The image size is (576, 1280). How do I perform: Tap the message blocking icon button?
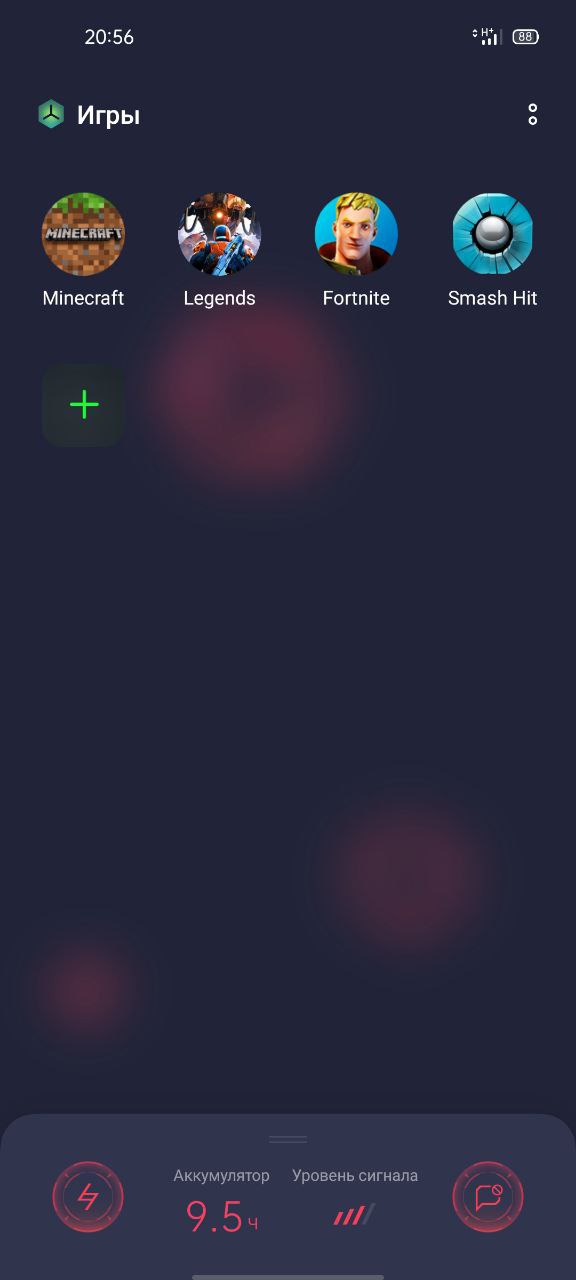pos(488,1197)
